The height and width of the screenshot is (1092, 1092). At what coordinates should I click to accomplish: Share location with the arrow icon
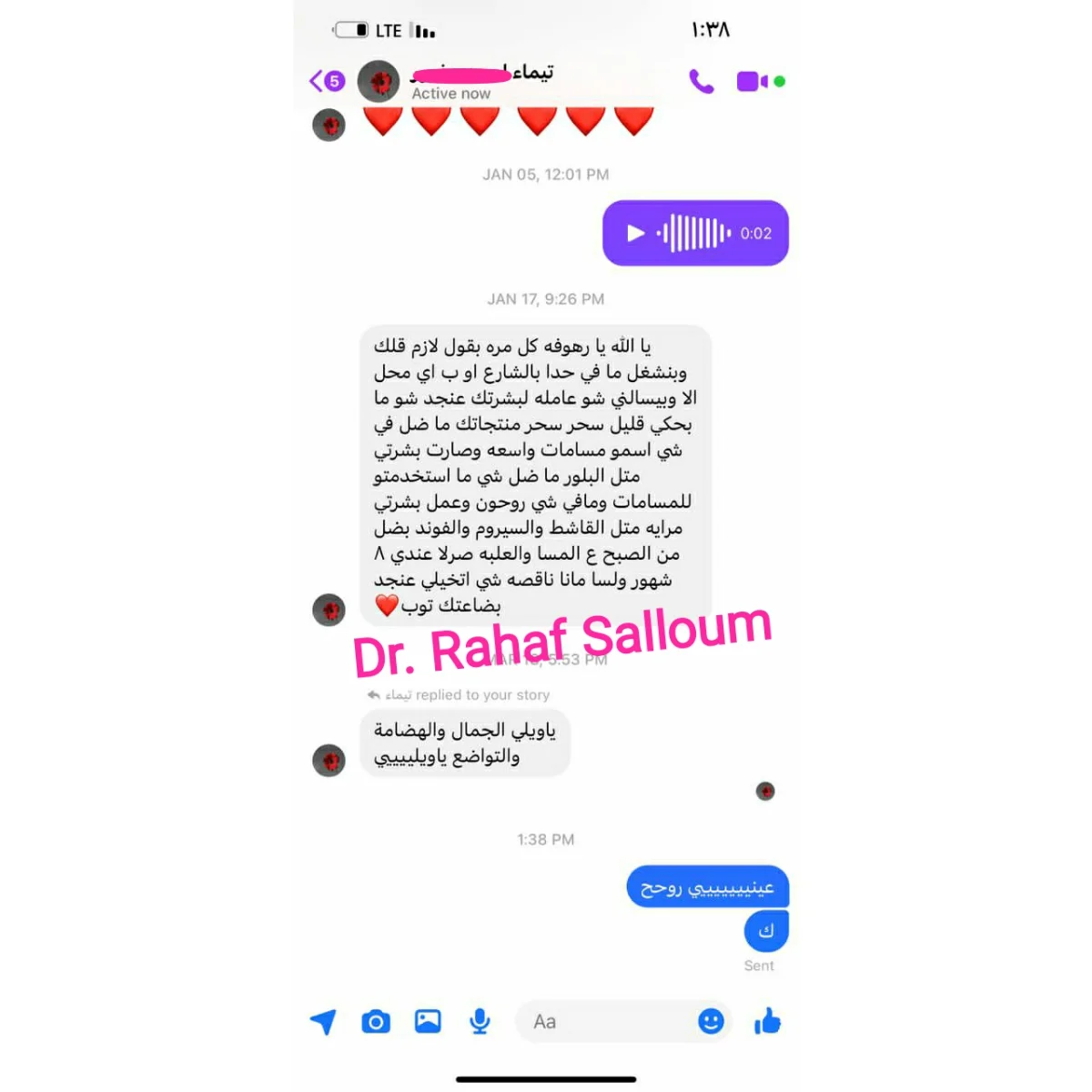(323, 1022)
